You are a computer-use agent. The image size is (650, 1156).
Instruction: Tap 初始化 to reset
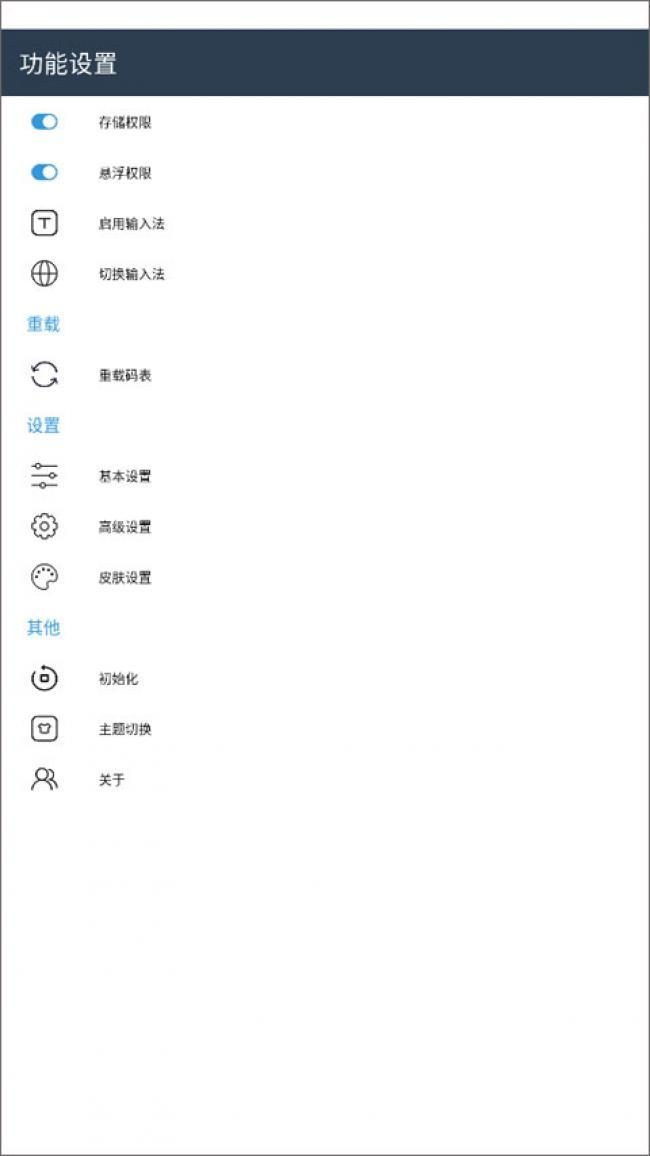[x=325, y=678]
